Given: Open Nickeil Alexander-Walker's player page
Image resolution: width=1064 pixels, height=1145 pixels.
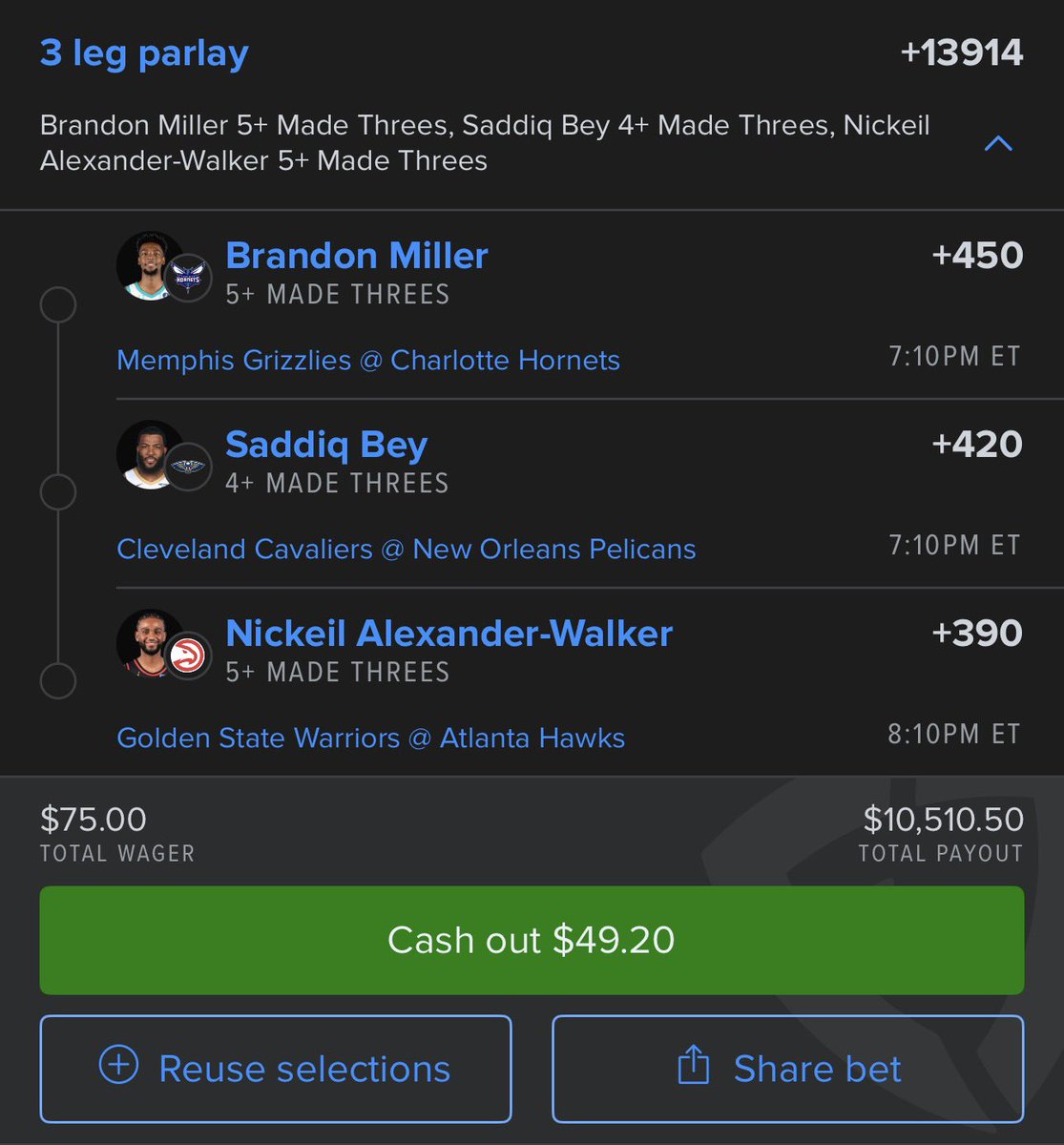Looking at the screenshot, I should (449, 634).
